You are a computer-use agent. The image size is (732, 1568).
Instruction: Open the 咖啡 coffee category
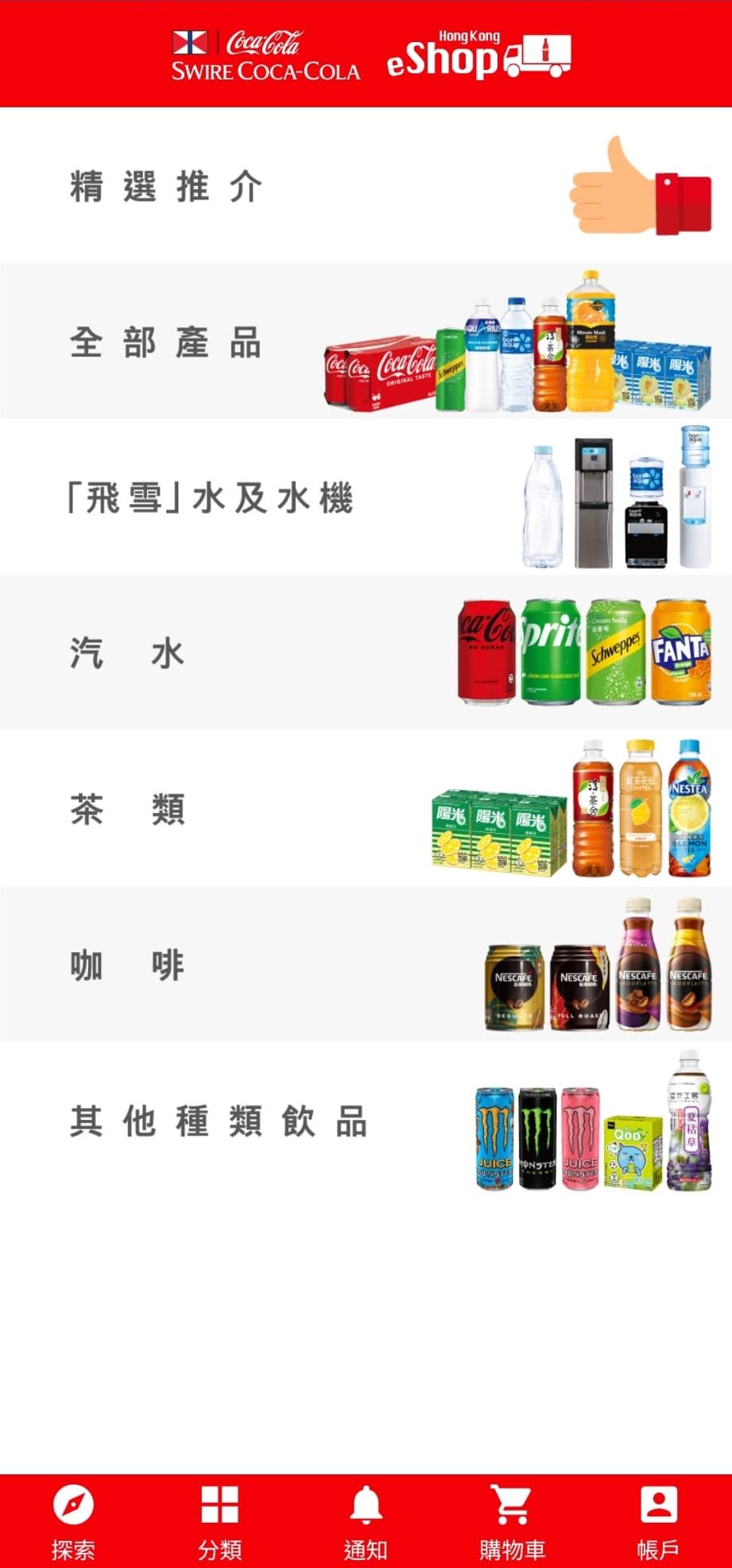tap(366, 964)
